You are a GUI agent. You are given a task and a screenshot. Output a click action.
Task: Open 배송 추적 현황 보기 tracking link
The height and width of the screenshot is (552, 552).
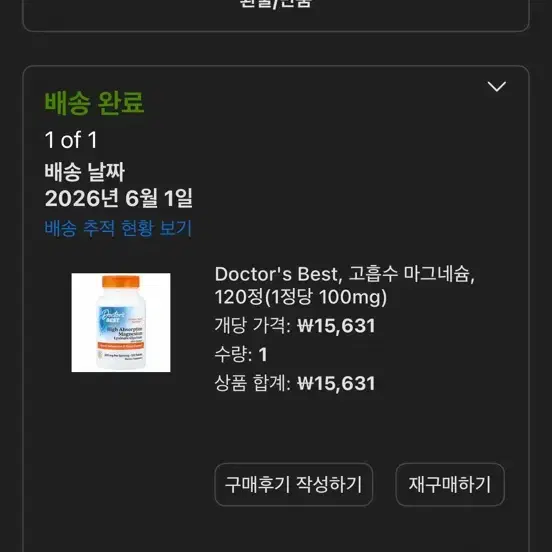click(118, 228)
